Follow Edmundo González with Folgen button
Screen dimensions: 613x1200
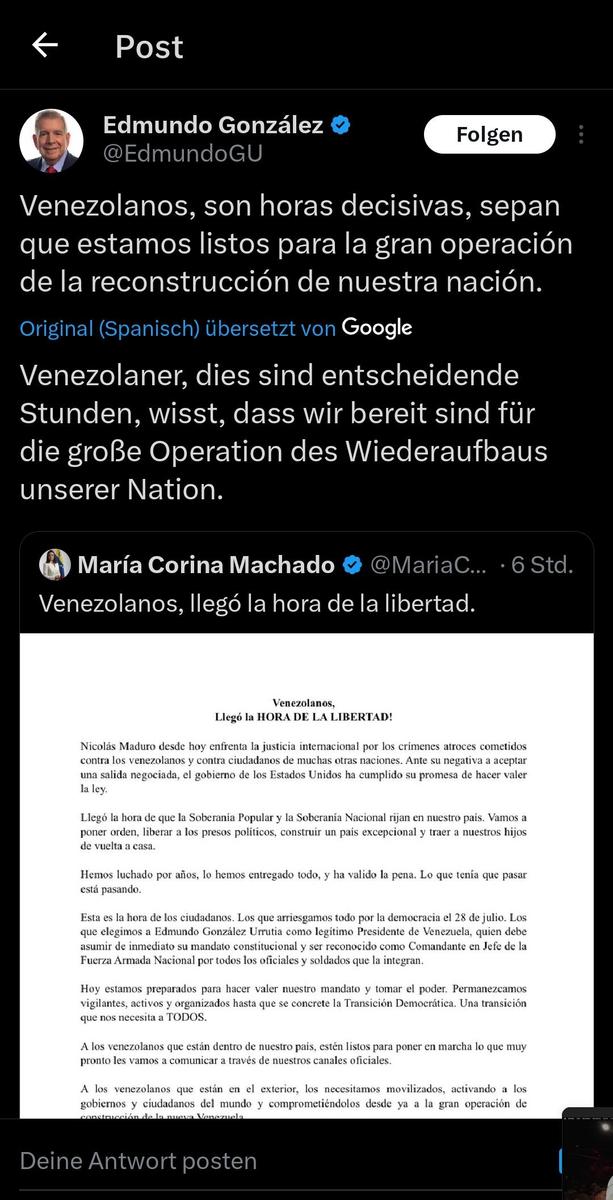[489, 134]
